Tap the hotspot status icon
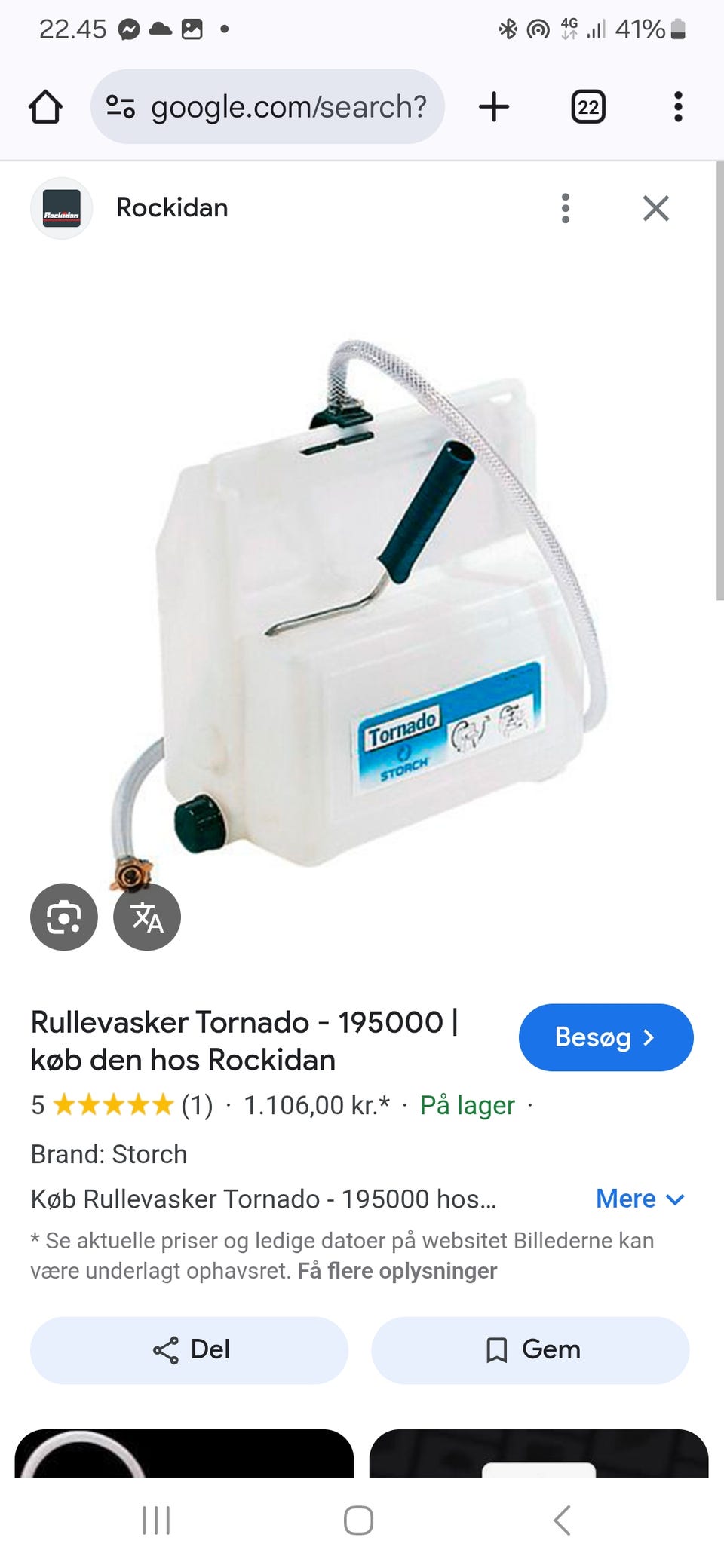This screenshot has width=724, height=1568. [536, 28]
